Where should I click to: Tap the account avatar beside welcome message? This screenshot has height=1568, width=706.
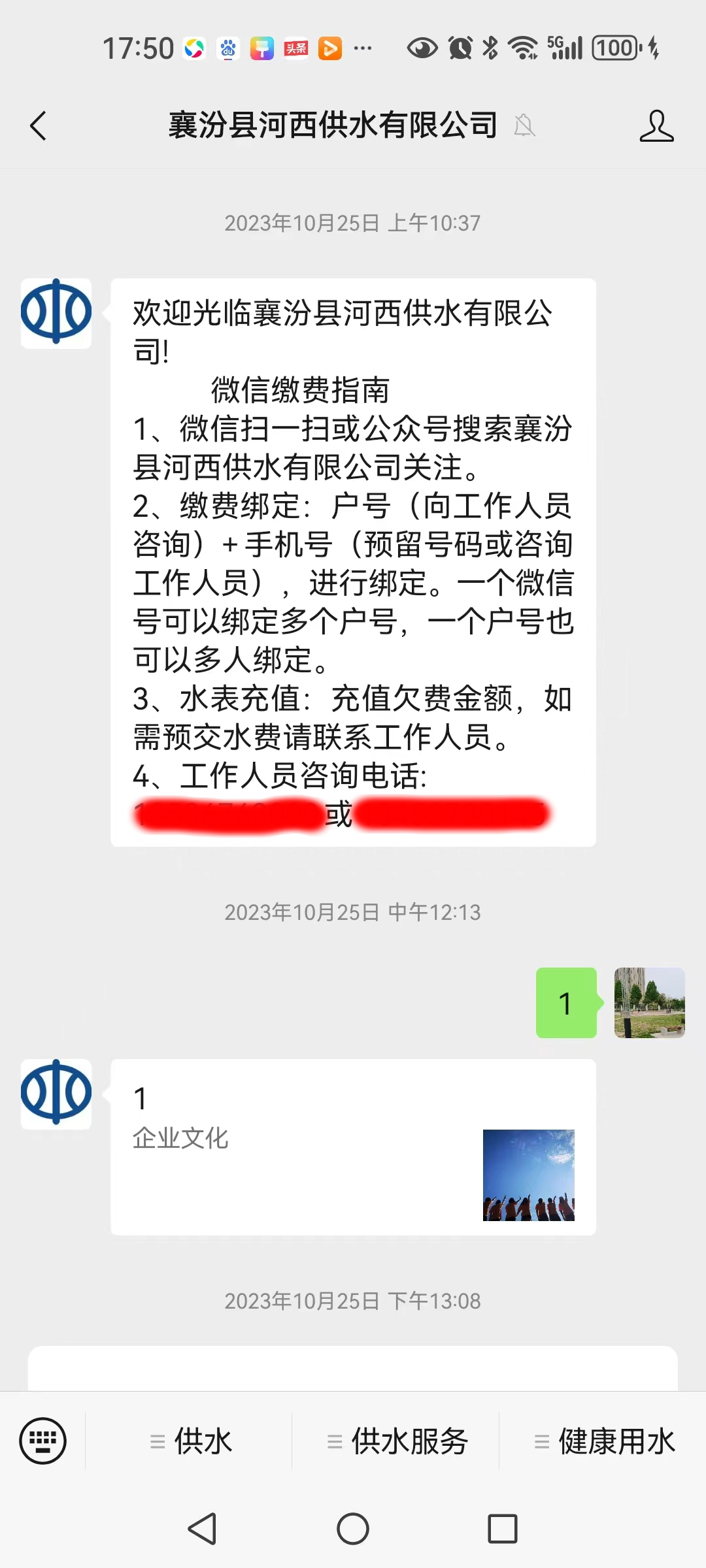[56, 313]
